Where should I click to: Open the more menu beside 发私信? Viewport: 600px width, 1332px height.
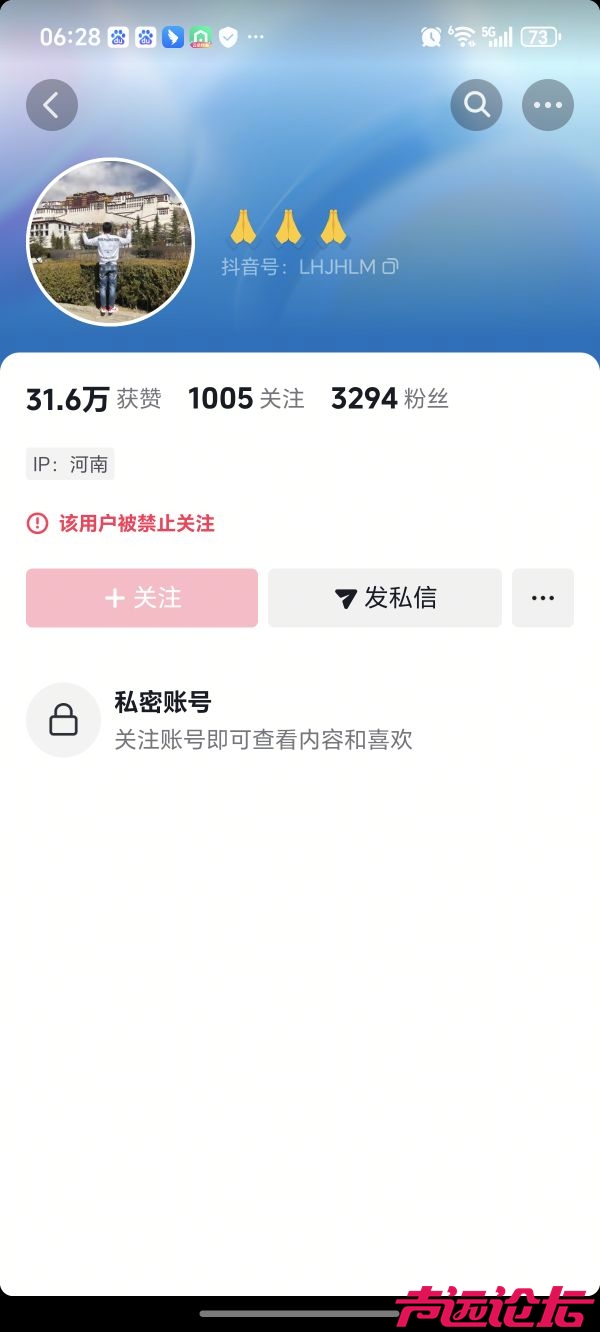pos(543,598)
